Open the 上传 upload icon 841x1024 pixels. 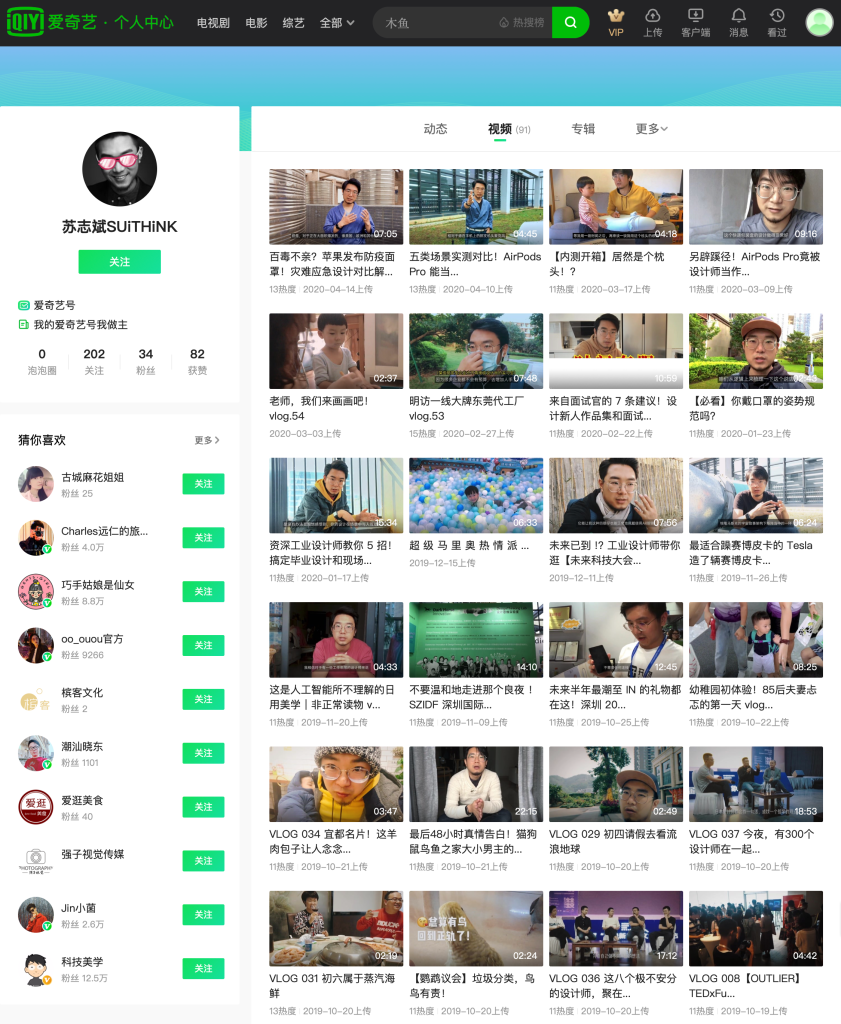[x=652, y=22]
